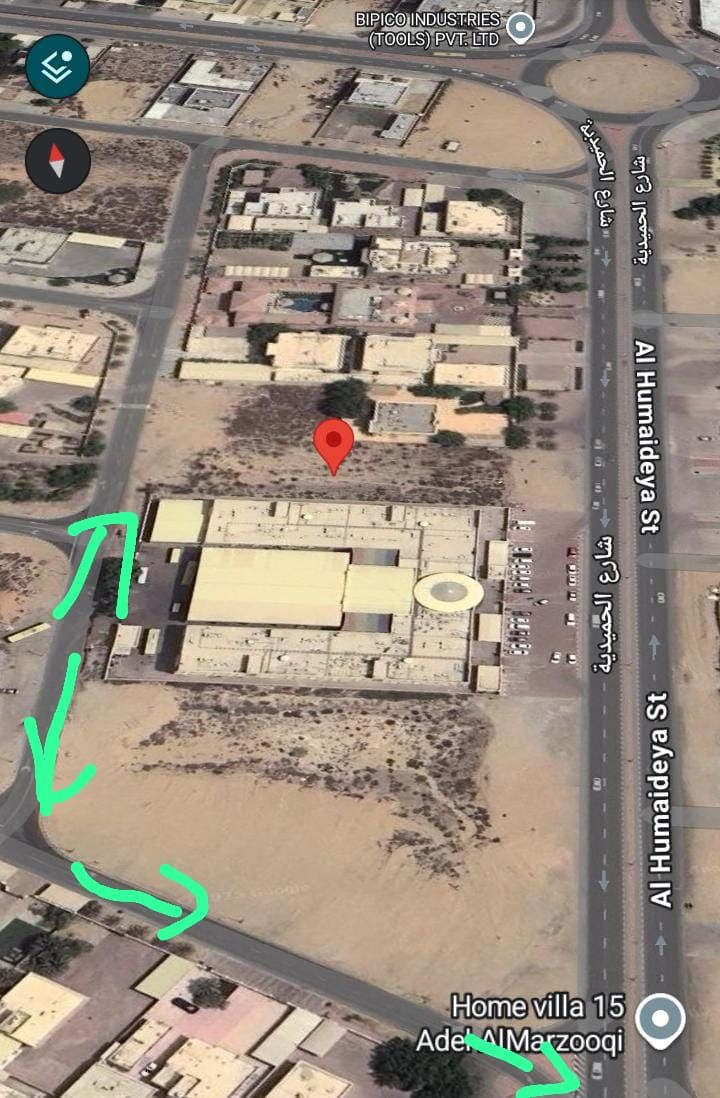Tap the compass to reset north
Viewport: 720px width, 1098px height.
click(x=57, y=160)
